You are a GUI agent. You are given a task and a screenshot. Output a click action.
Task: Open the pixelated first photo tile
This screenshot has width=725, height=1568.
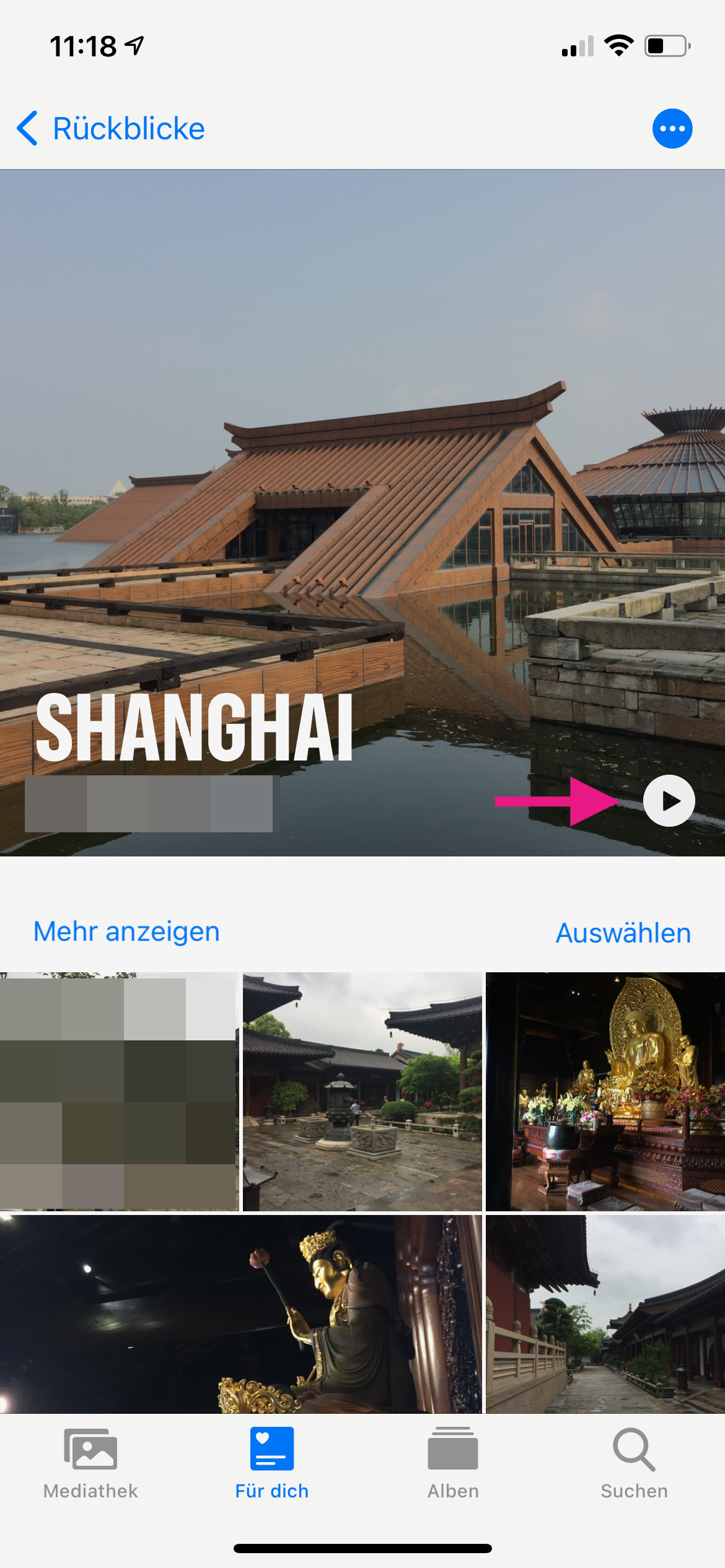pyautogui.click(x=119, y=1091)
